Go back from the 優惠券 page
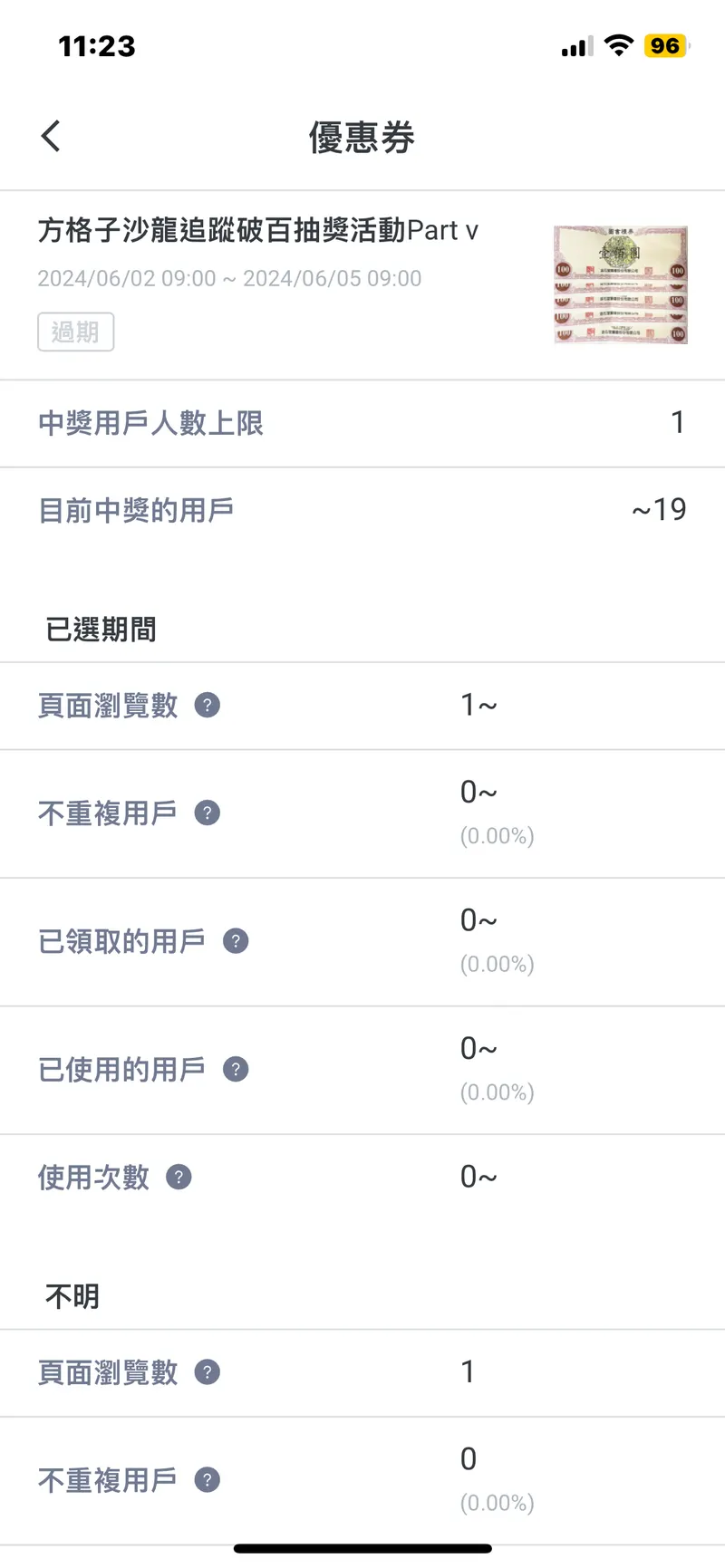This screenshot has width=725, height=1568. point(51,137)
